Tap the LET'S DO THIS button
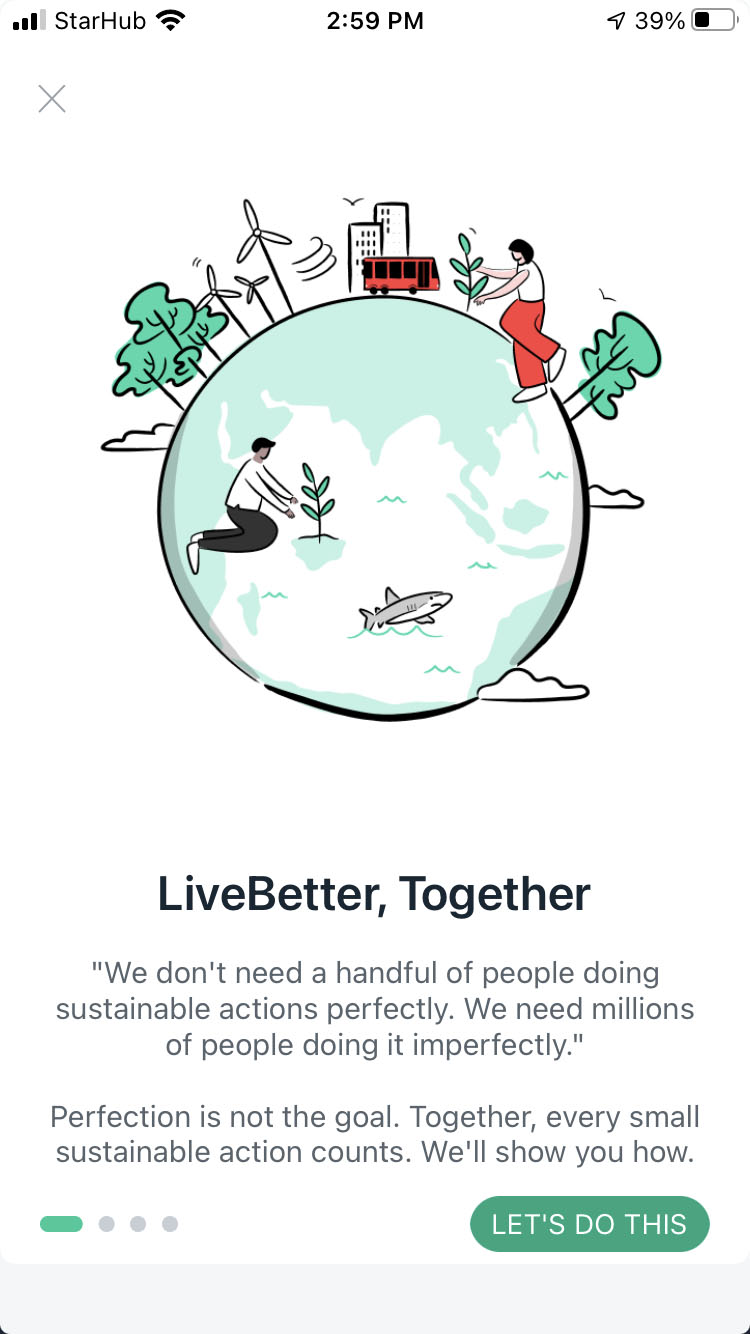The image size is (750, 1334). [x=589, y=1224]
